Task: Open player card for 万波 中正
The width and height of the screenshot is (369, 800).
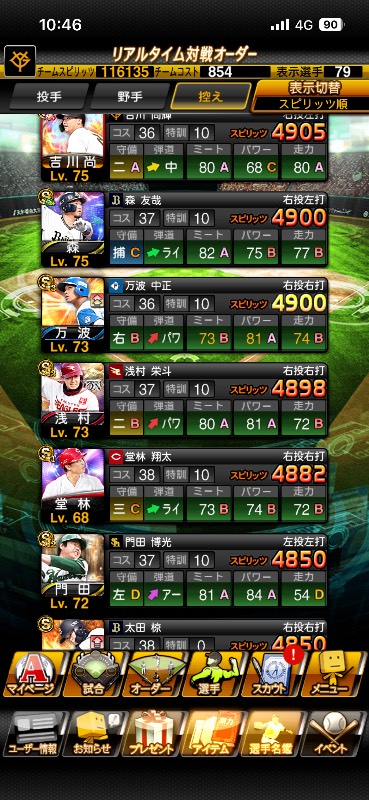Action: point(184,315)
